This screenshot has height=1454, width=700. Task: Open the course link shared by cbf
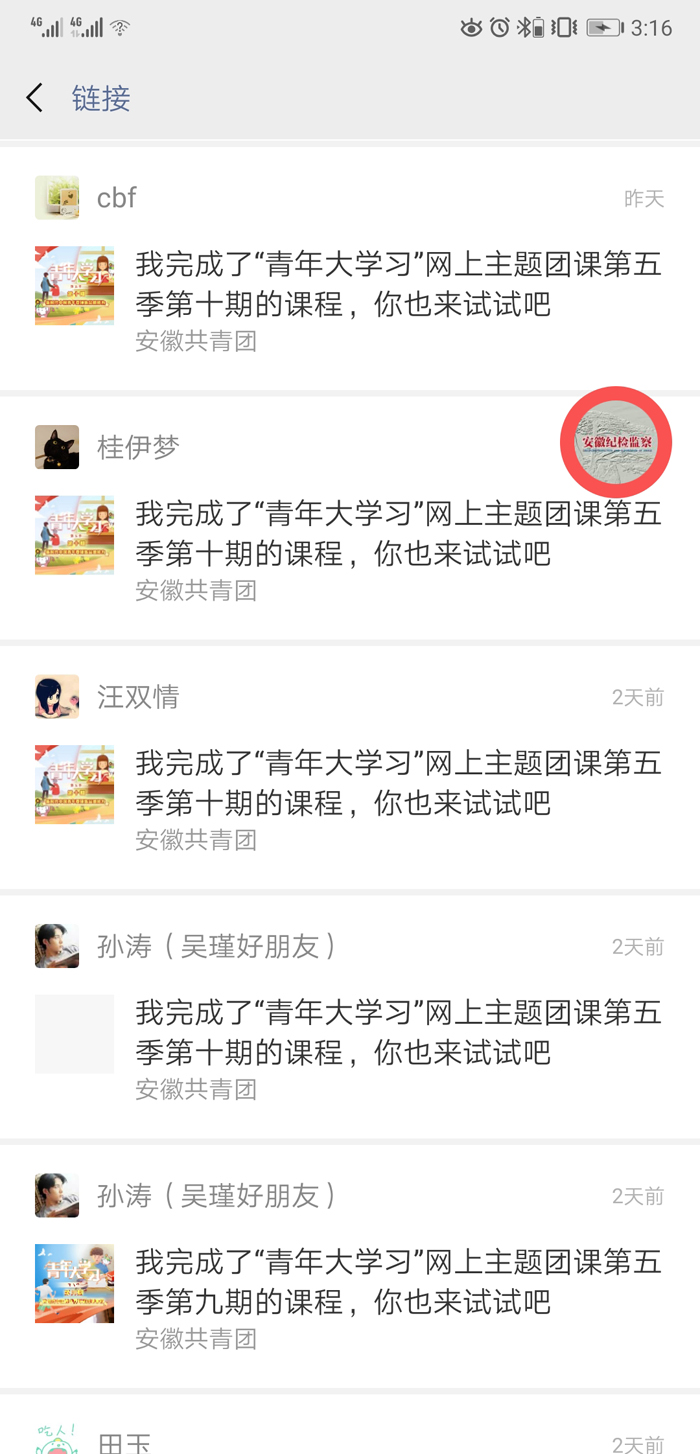pyautogui.click(x=397, y=284)
